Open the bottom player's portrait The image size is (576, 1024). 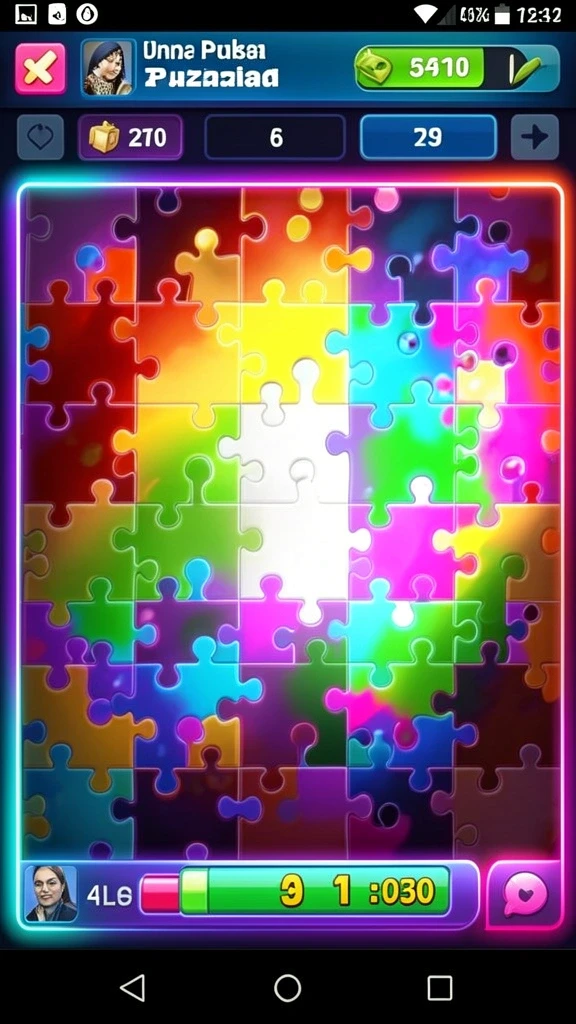(x=51, y=893)
